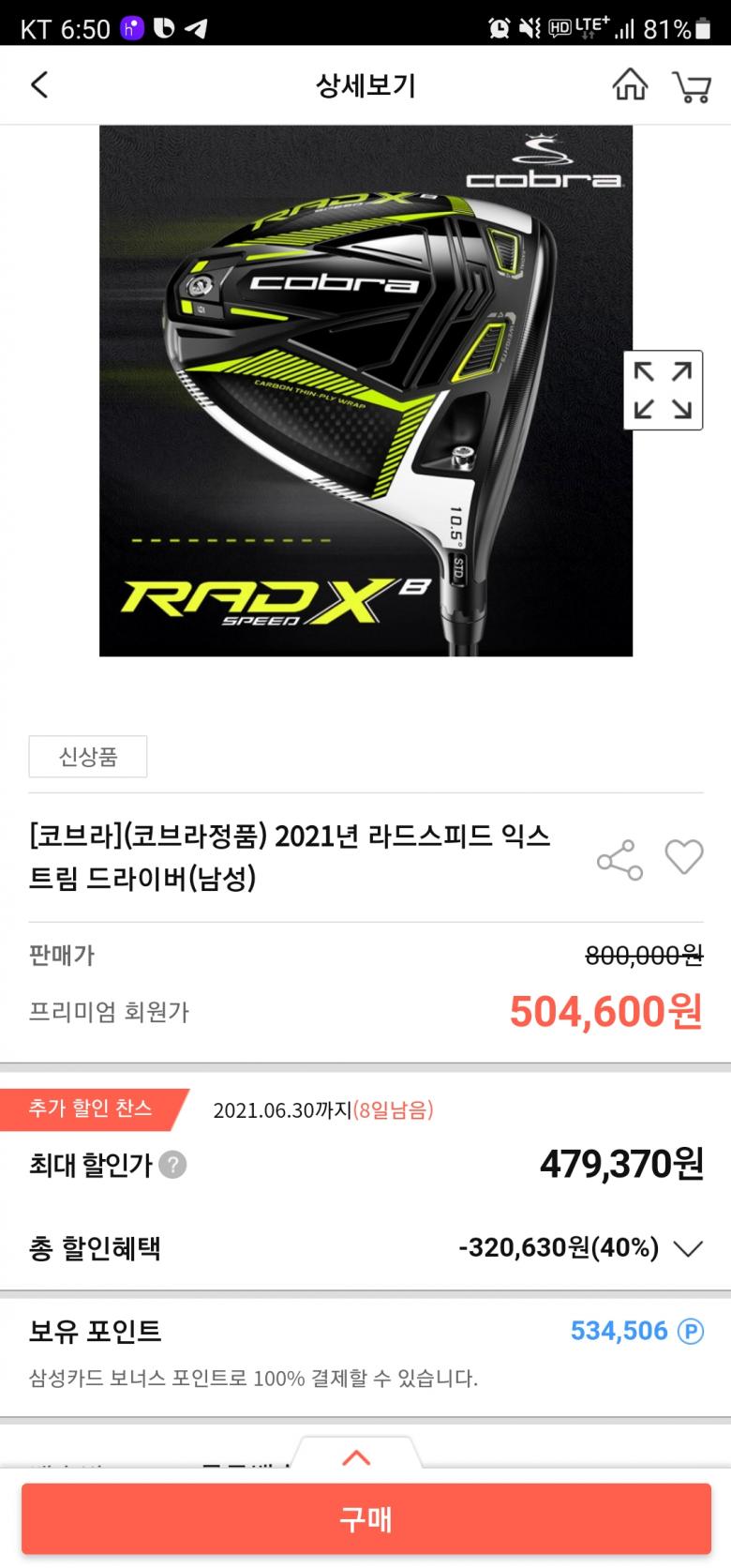Image resolution: width=731 pixels, height=1568 pixels.
Task: Open the shopping cart
Action: coord(692,86)
